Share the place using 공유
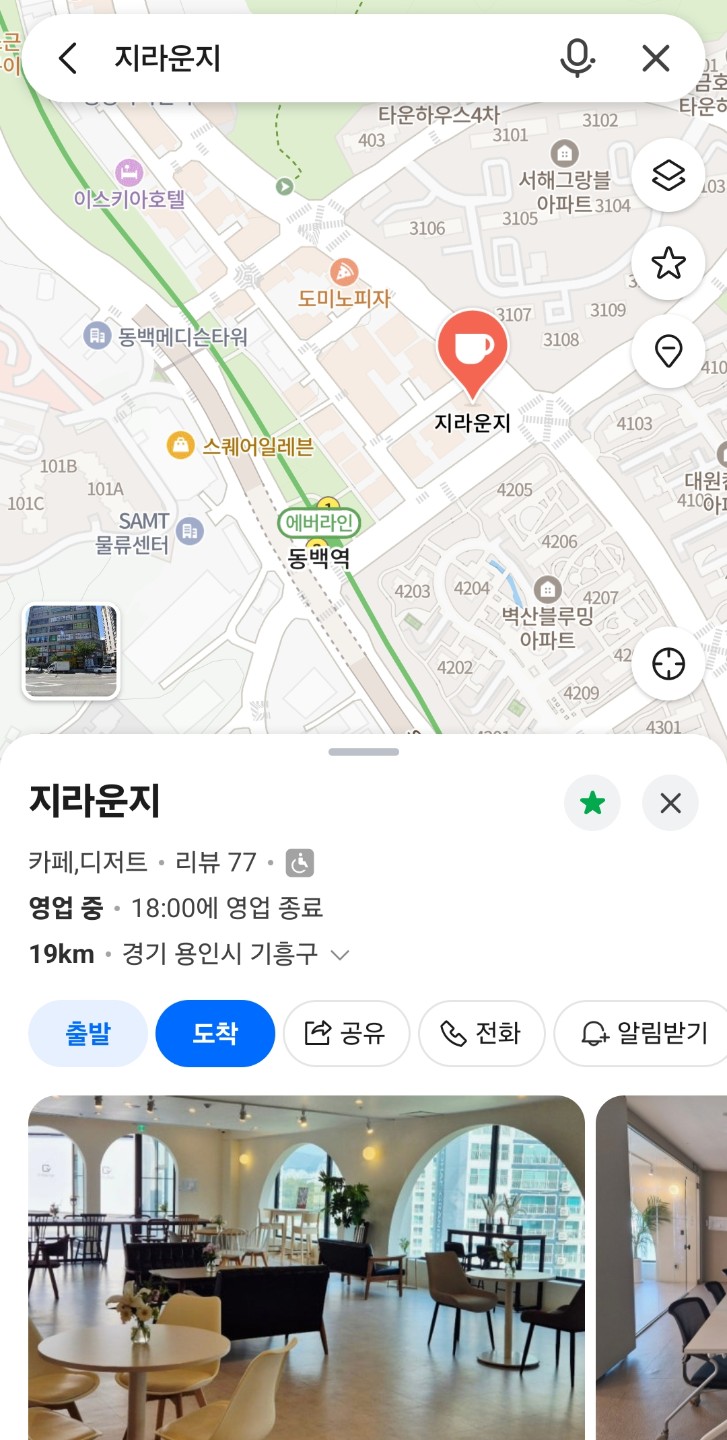The image size is (727, 1440). [x=346, y=1034]
